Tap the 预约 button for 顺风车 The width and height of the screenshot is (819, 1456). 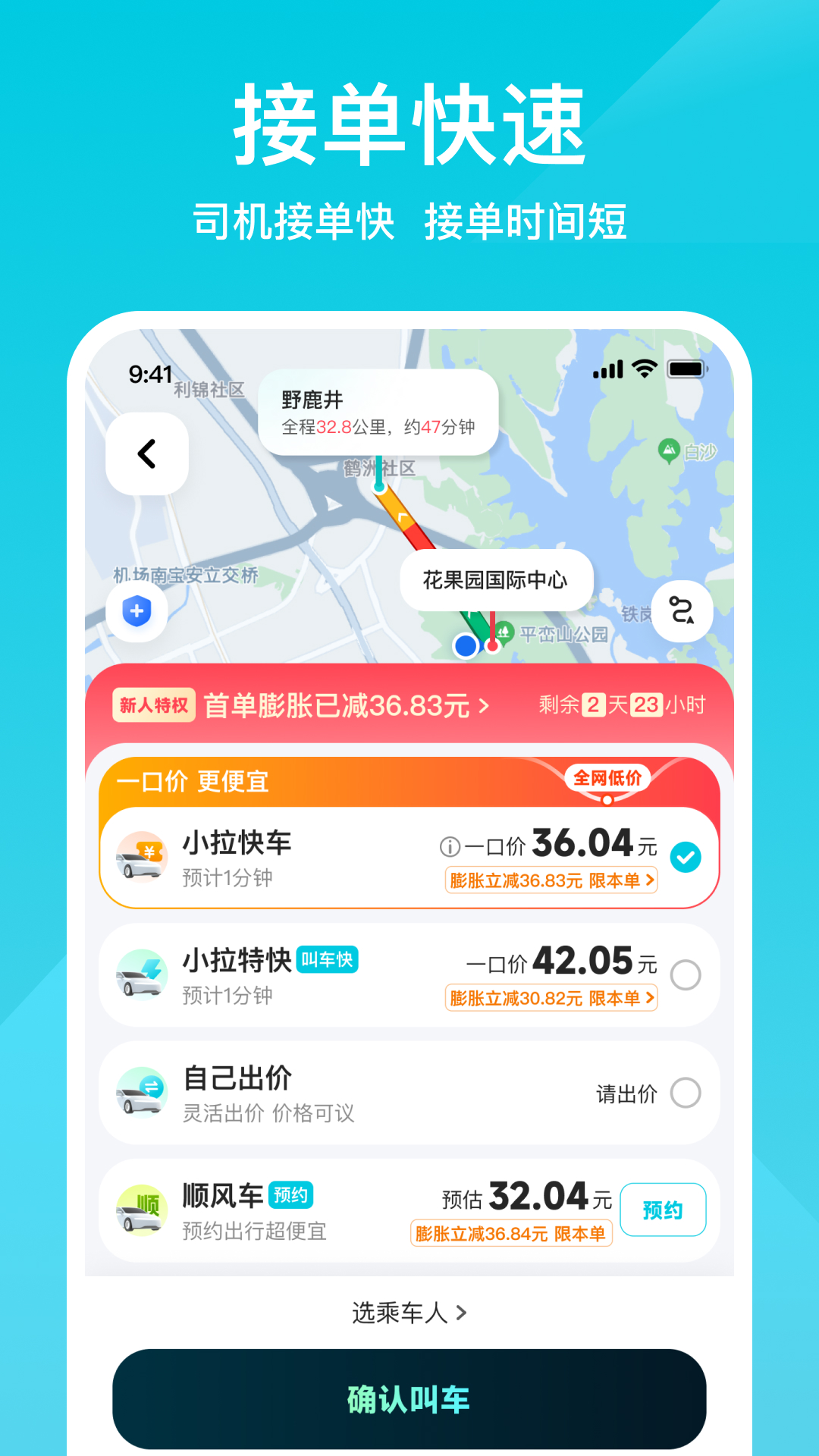point(663,1210)
